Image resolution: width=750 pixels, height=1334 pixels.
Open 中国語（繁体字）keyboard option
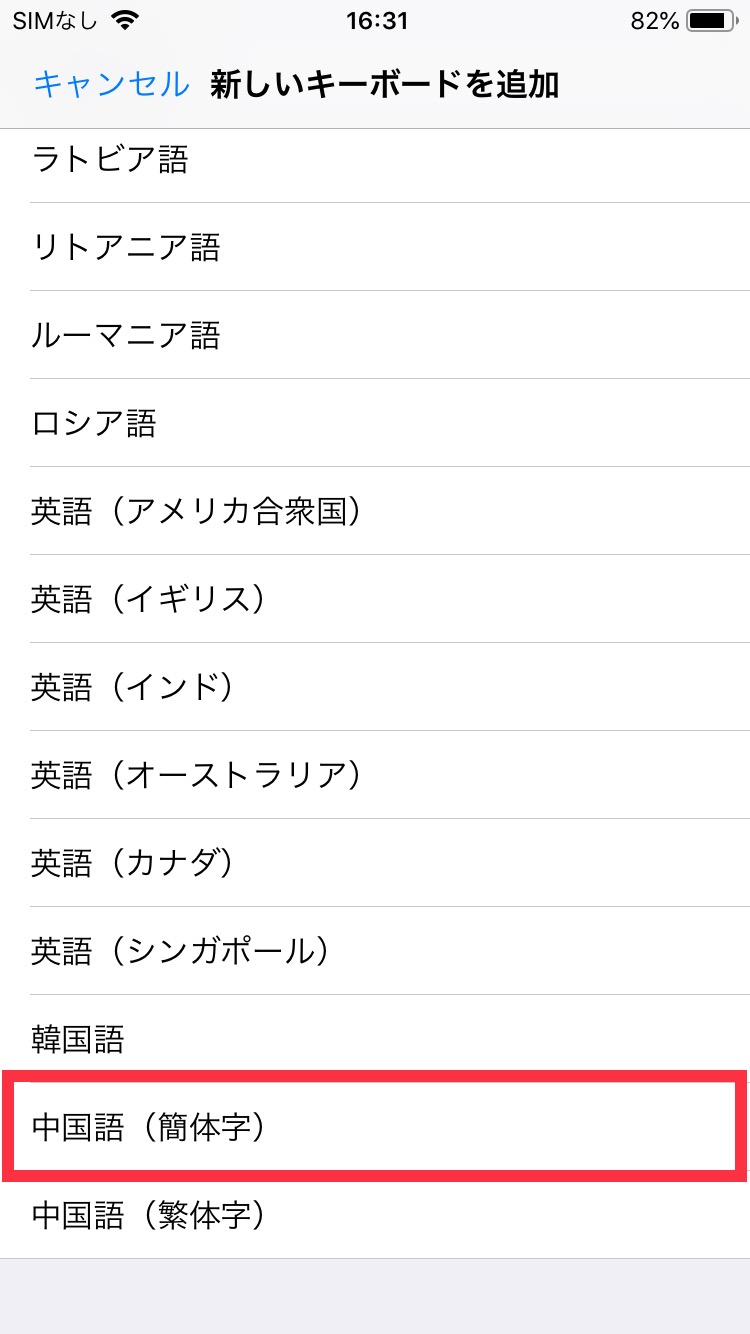tap(375, 1215)
